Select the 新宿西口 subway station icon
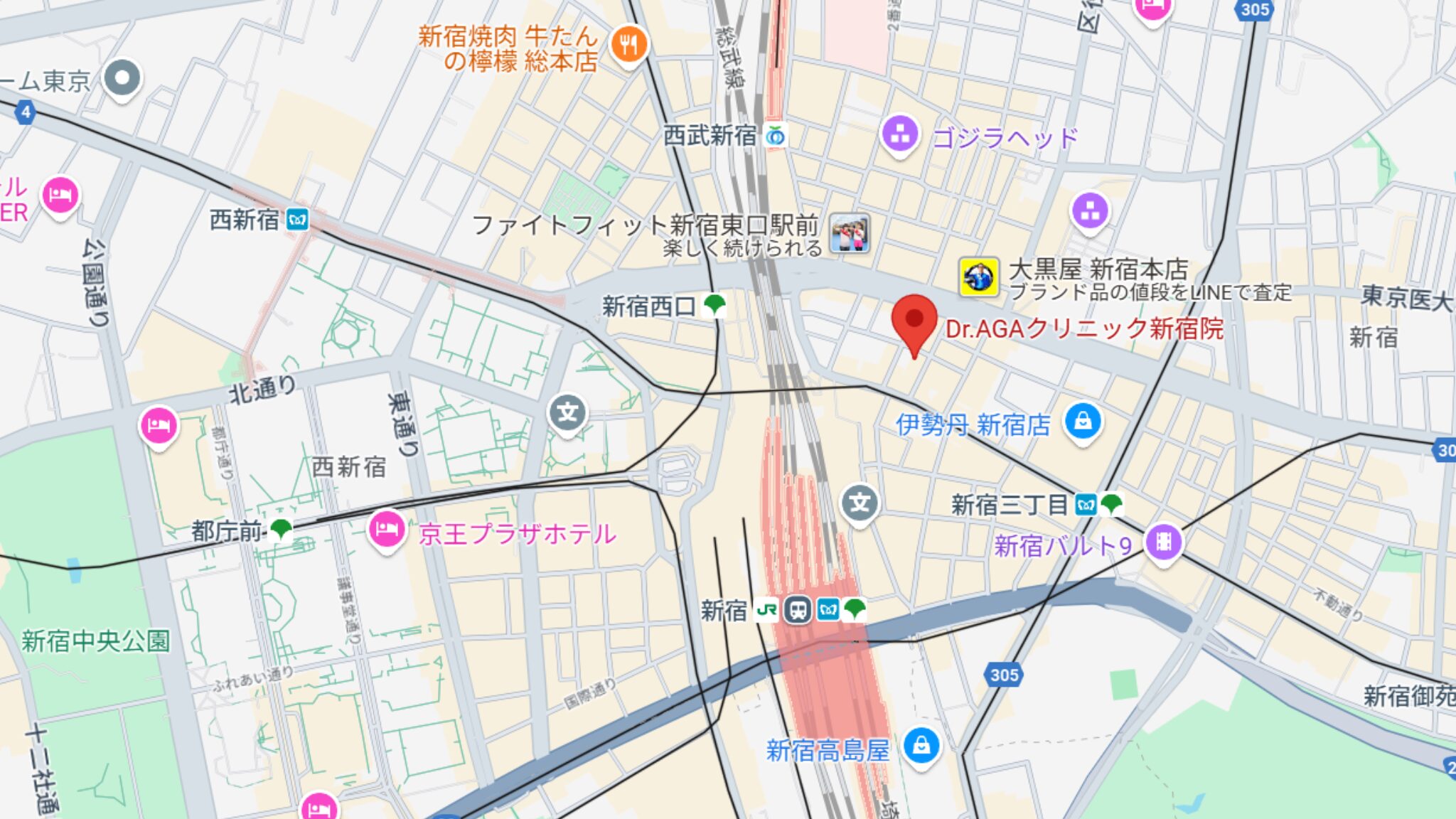The height and width of the screenshot is (819, 1456). coord(714,306)
